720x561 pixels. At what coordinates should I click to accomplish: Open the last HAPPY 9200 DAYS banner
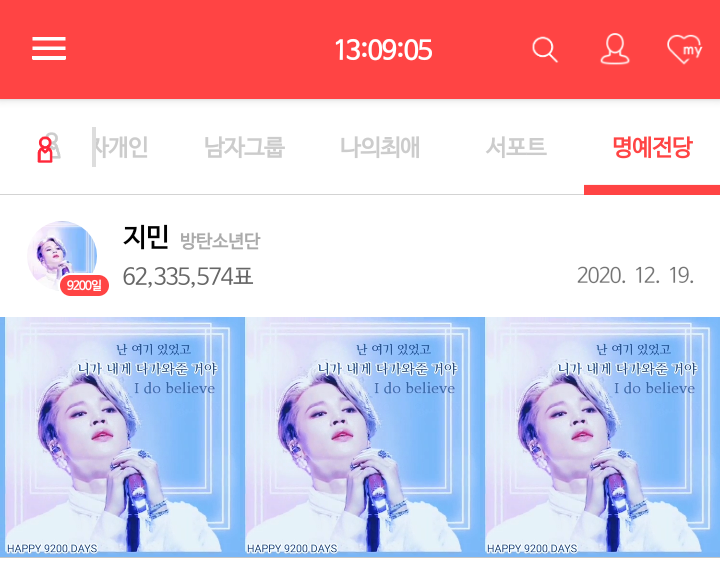tap(603, 436)
